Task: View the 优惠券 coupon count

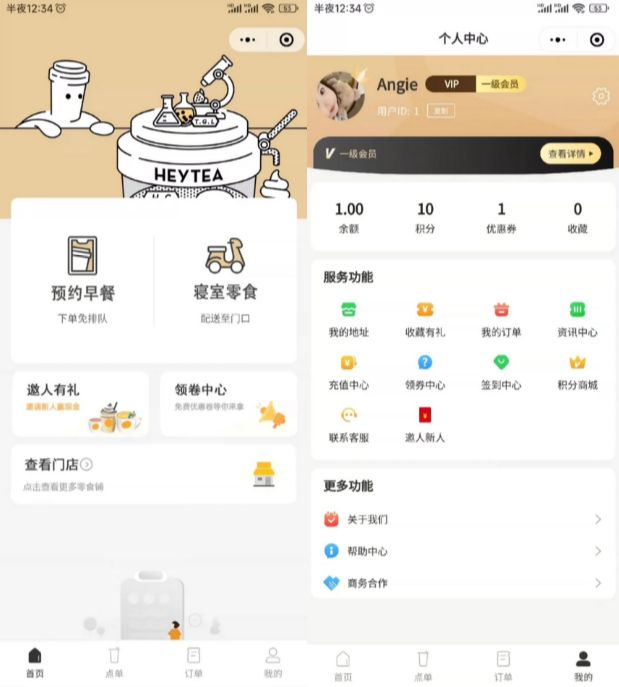Action: 501,217
